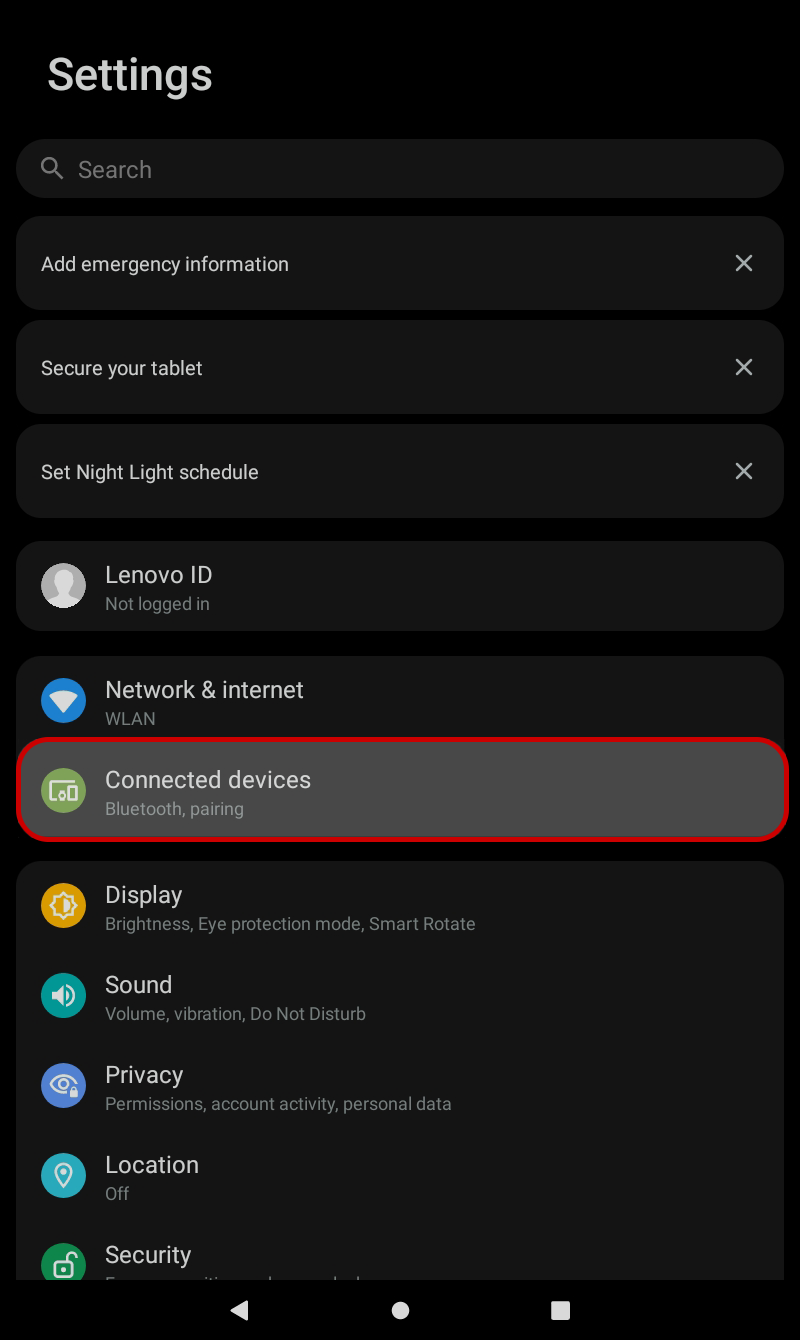Open Lenovo ID account settings
The image size is (800, 1340).
coord(400,587)
